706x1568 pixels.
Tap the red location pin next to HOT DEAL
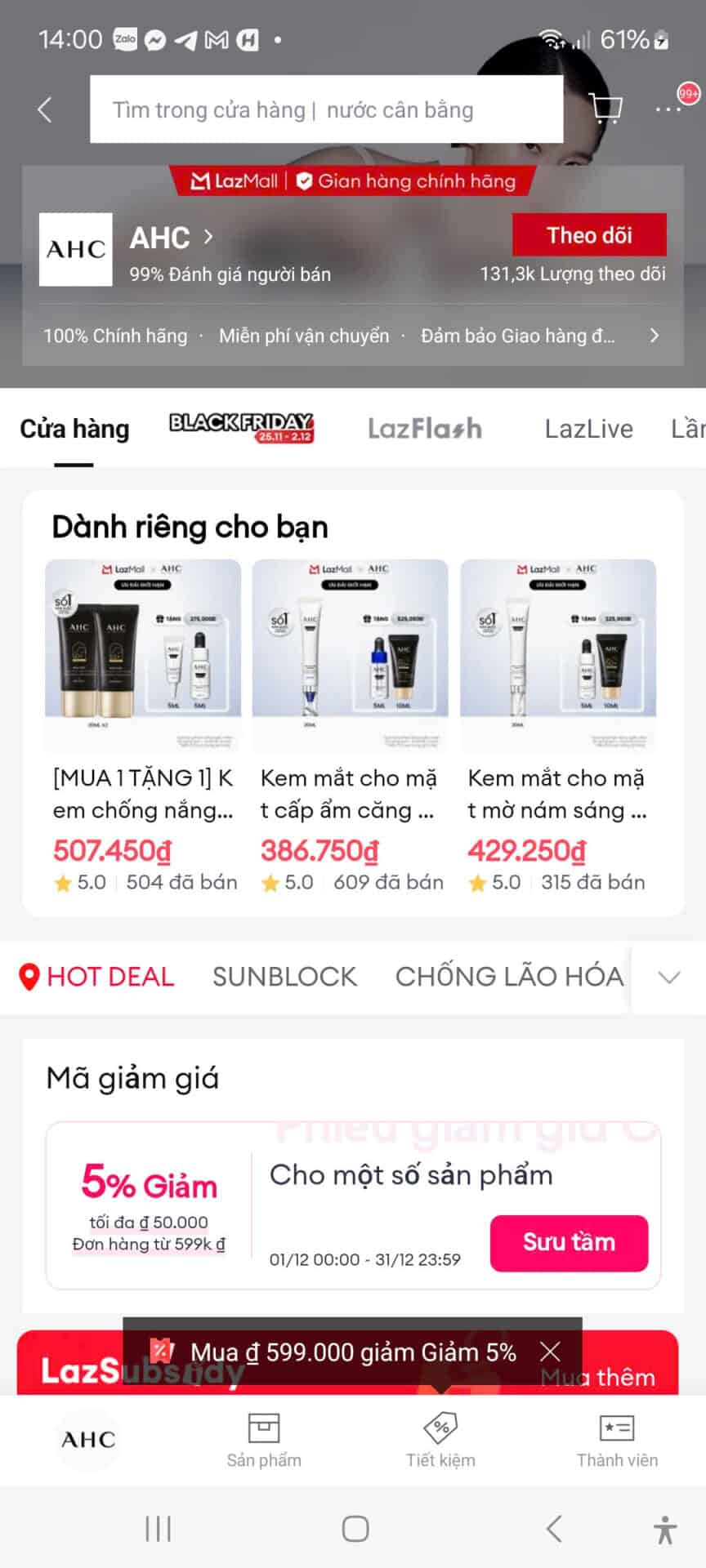(29, 977)
